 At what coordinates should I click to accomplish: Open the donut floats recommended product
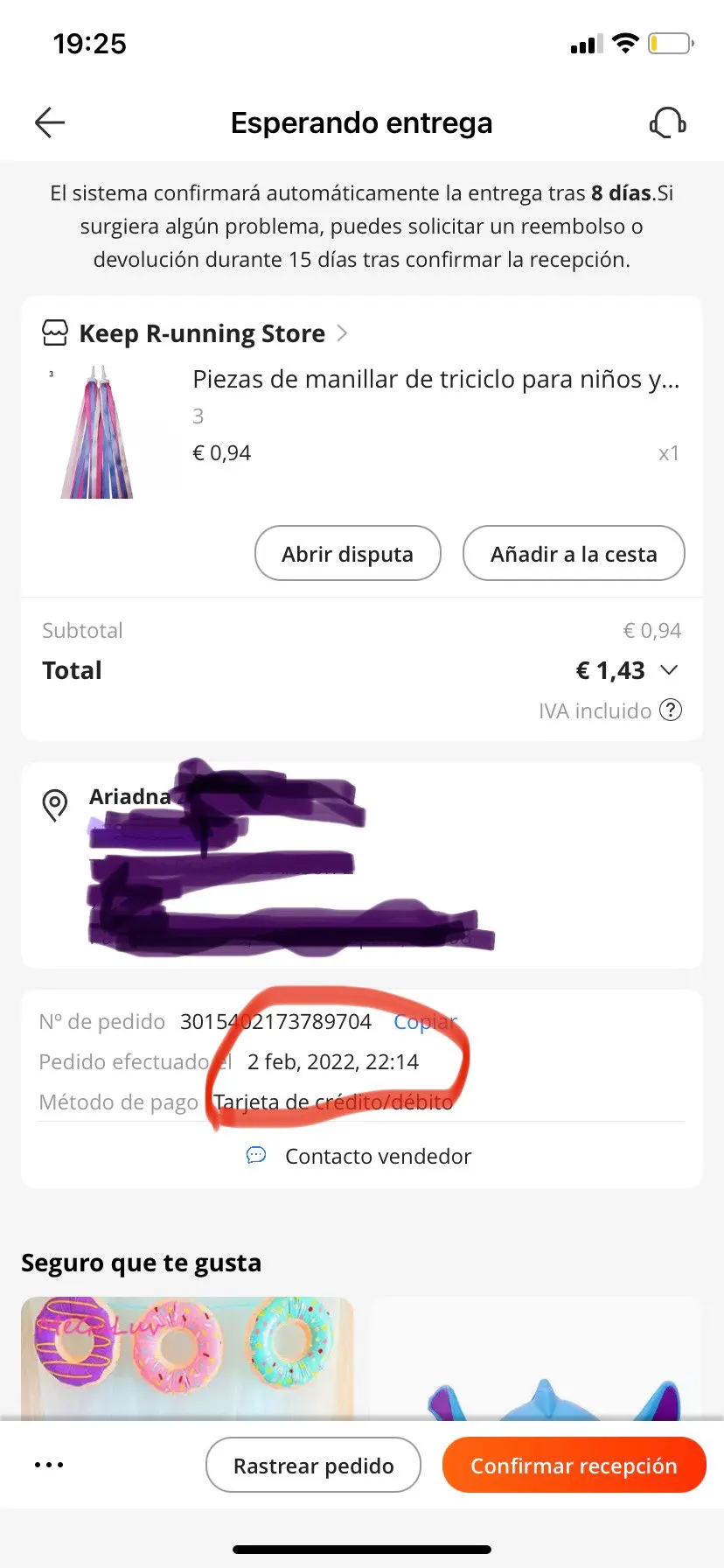186,1356
